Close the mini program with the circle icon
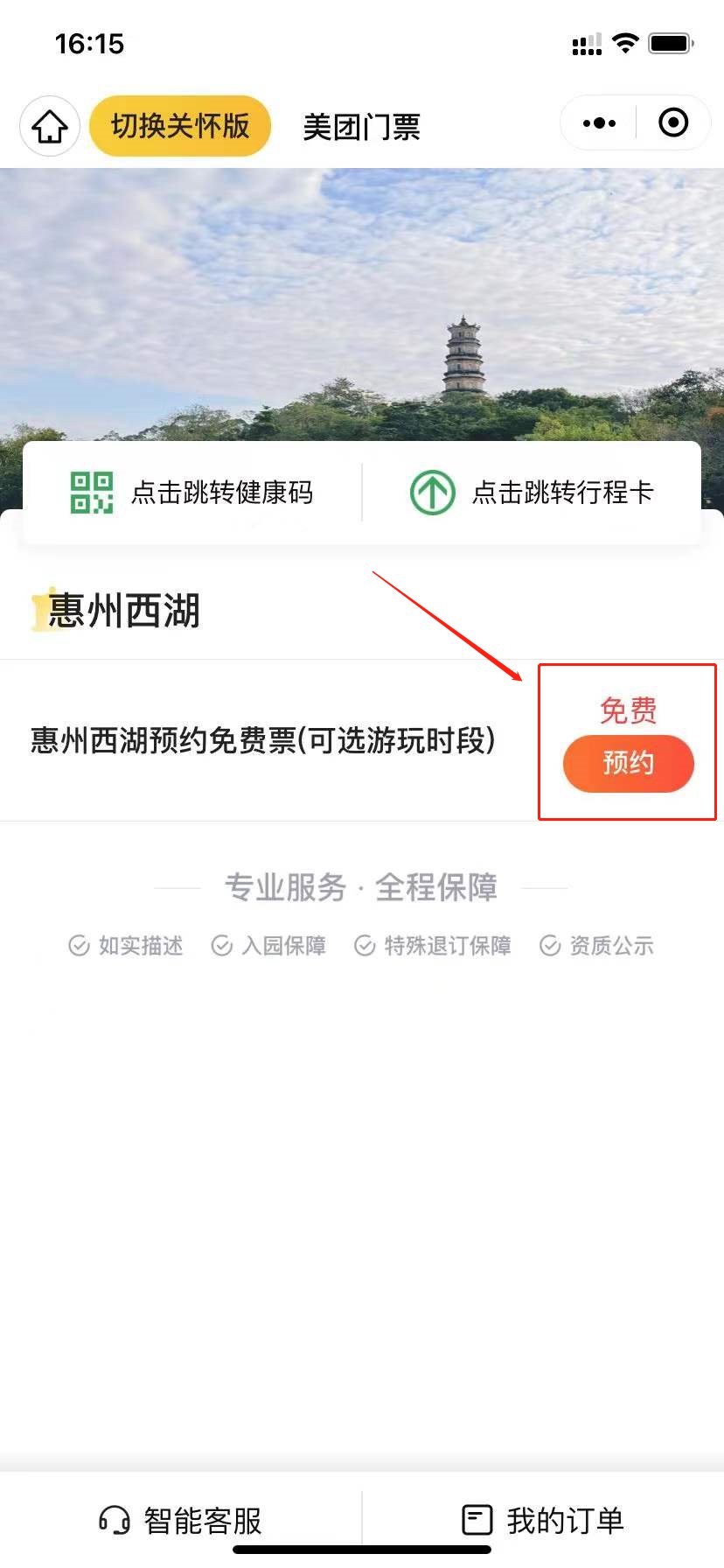 coord(672,123)
